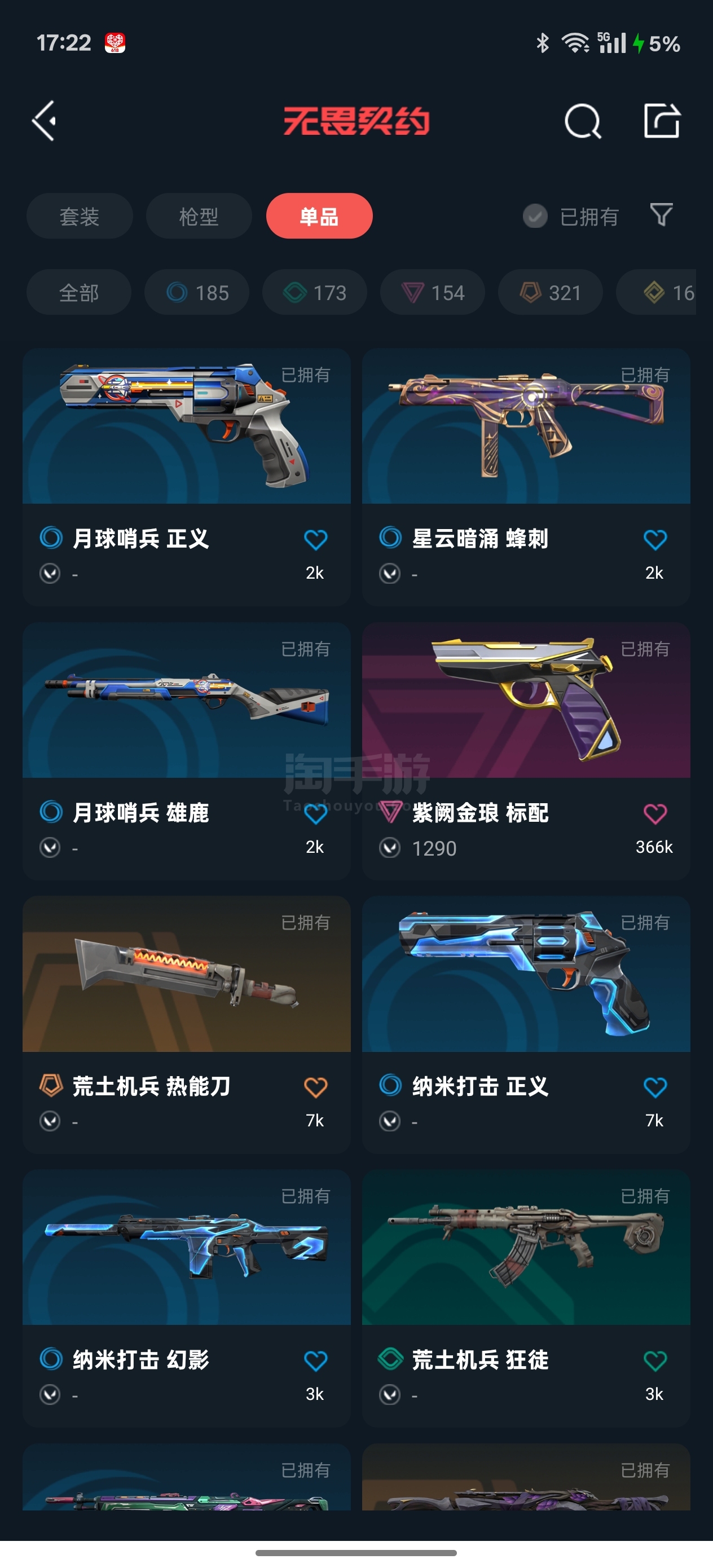
Task: Filter by the 321 tier chip
Action: pyautogui.click(x=551, y=292)
